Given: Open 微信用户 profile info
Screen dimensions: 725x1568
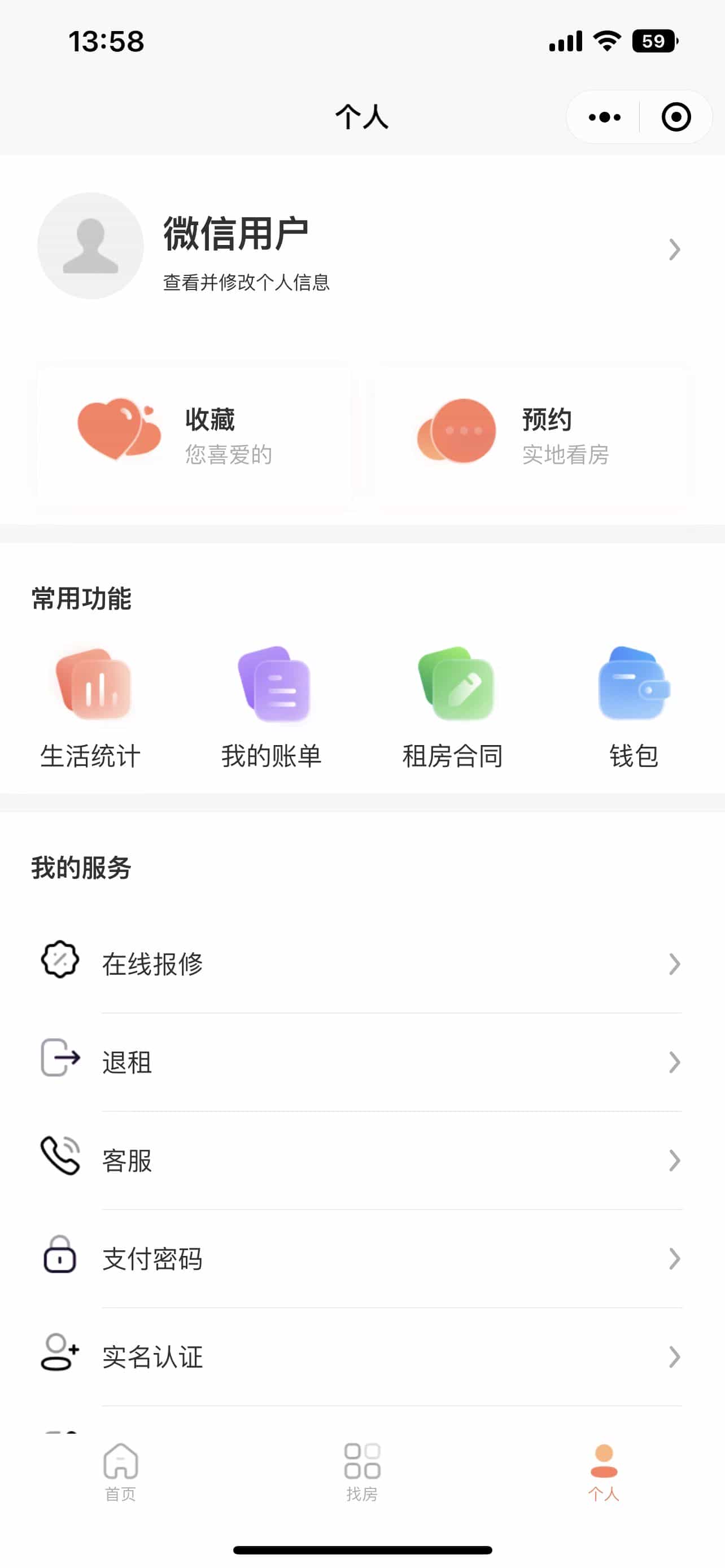Looking at the screenshot, I should 362,247.
